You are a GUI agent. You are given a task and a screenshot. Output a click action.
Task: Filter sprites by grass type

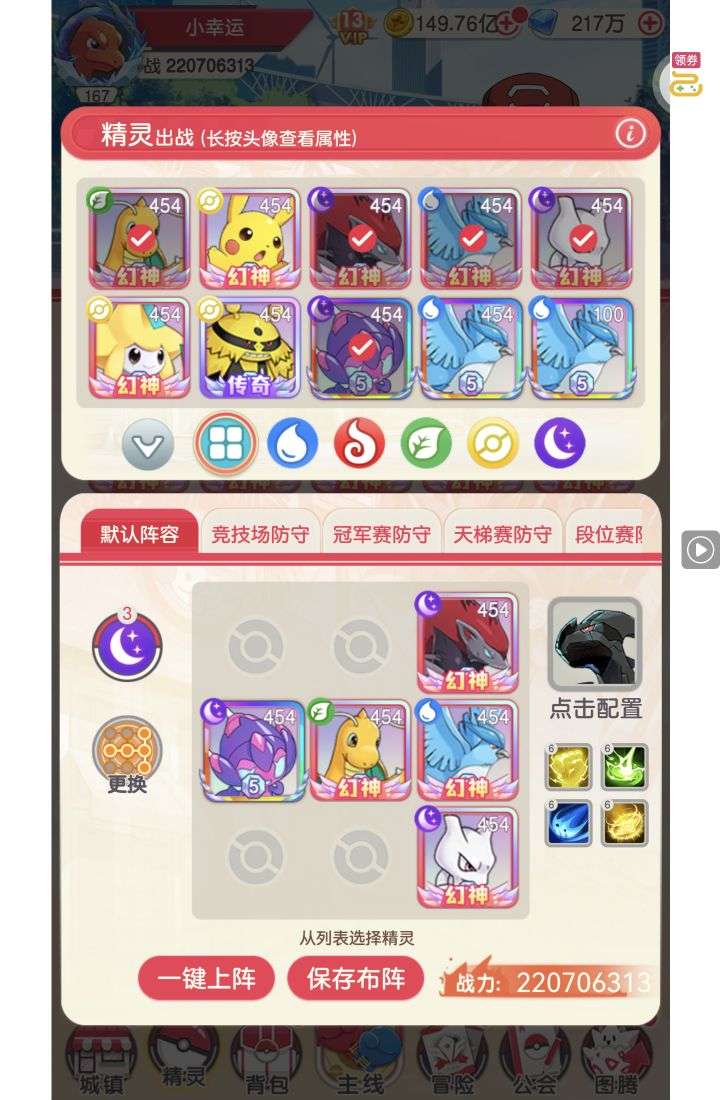(x=426, y=443)
